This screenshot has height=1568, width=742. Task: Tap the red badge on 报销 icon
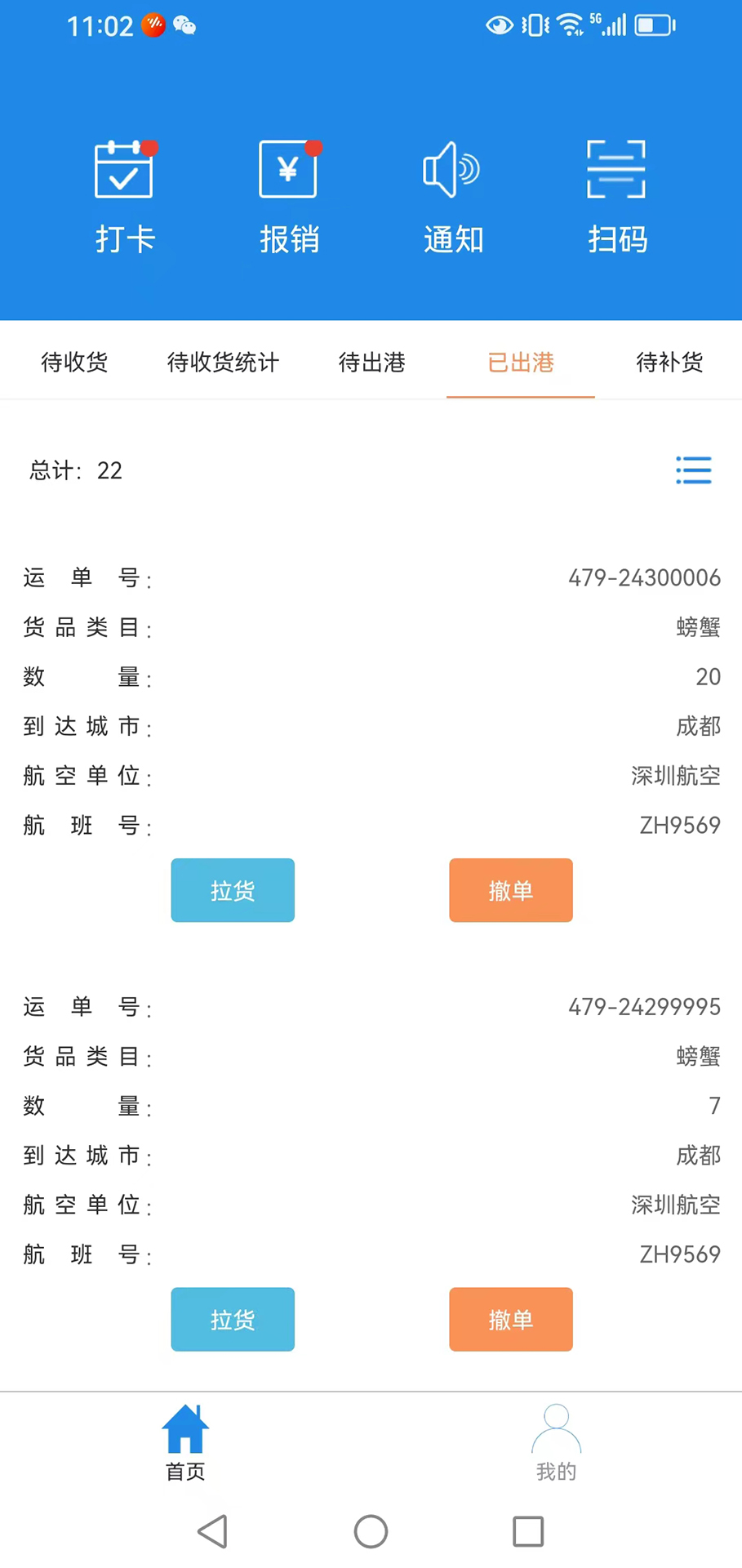(313, 146)
